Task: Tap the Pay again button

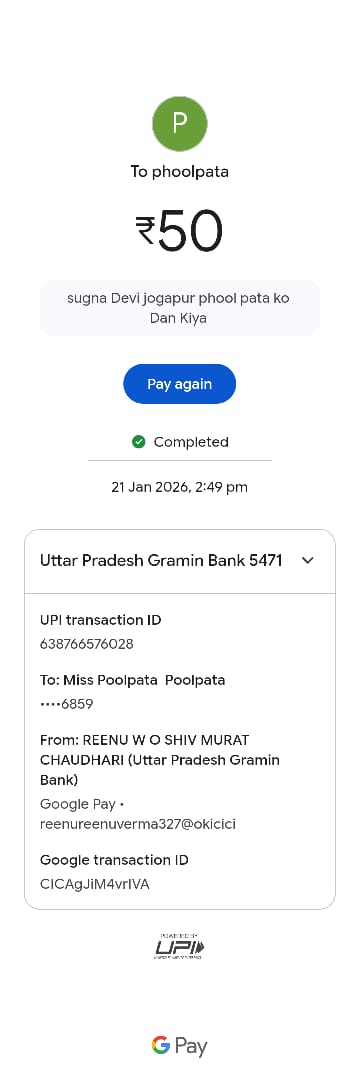Action: 179,384
